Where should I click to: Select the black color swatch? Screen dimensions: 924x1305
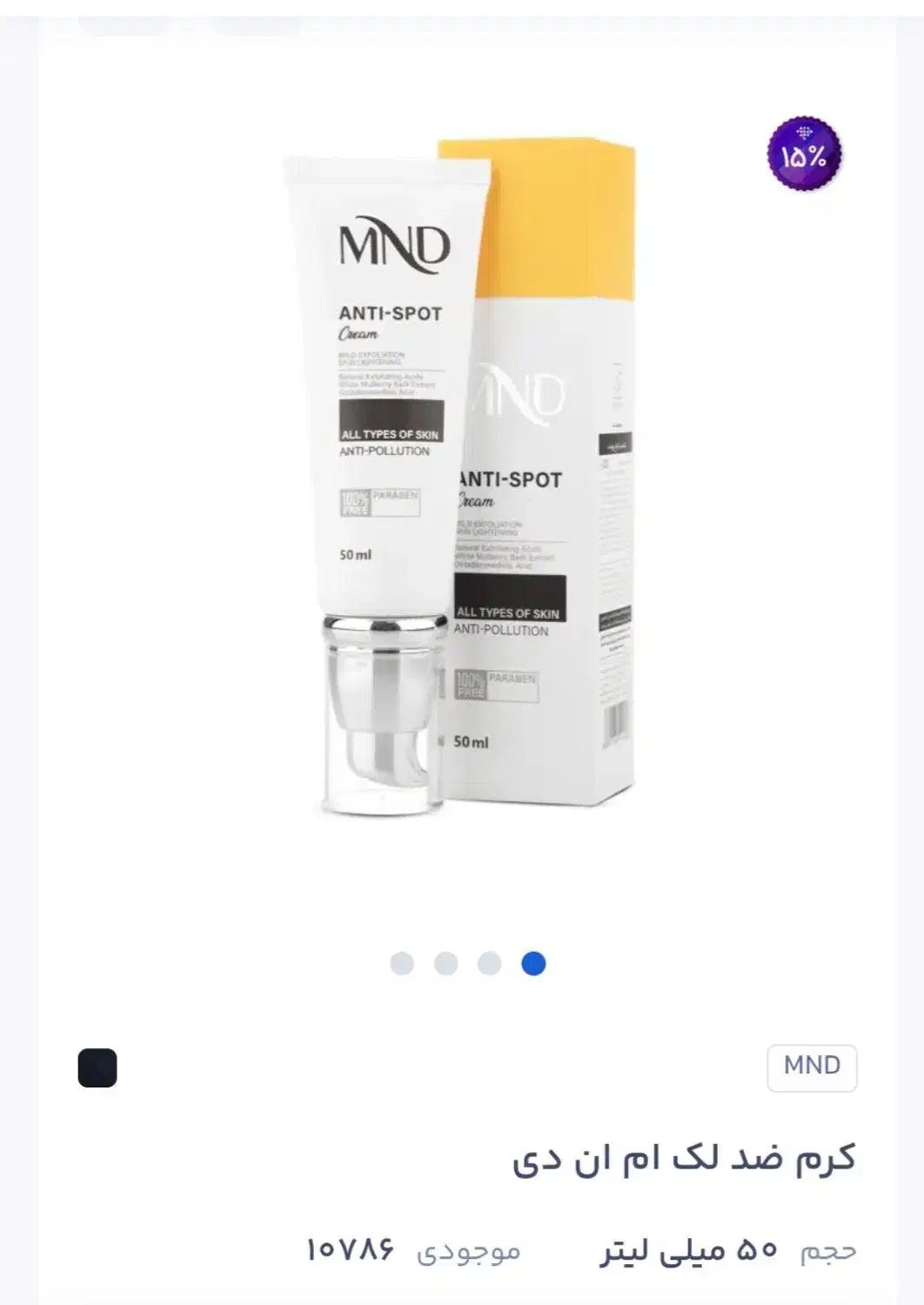pos(97,1067)
